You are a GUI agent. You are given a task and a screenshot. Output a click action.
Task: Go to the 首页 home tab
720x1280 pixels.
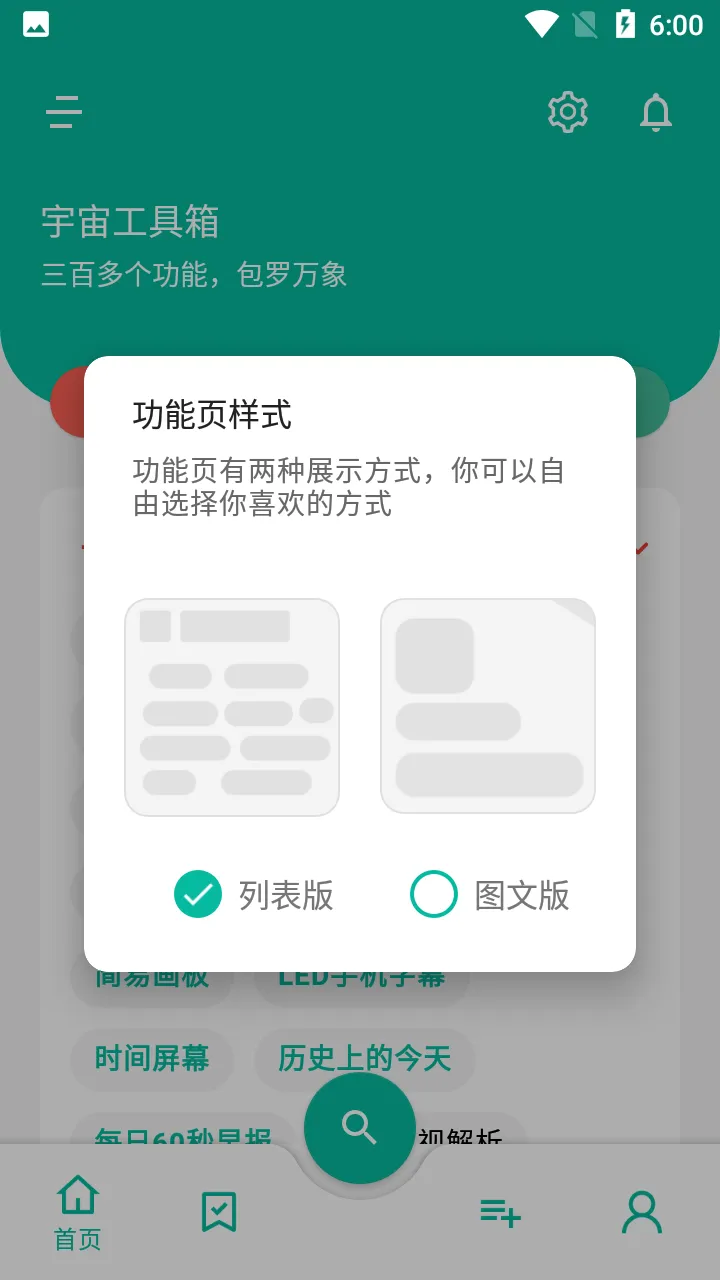[78, 1212]
